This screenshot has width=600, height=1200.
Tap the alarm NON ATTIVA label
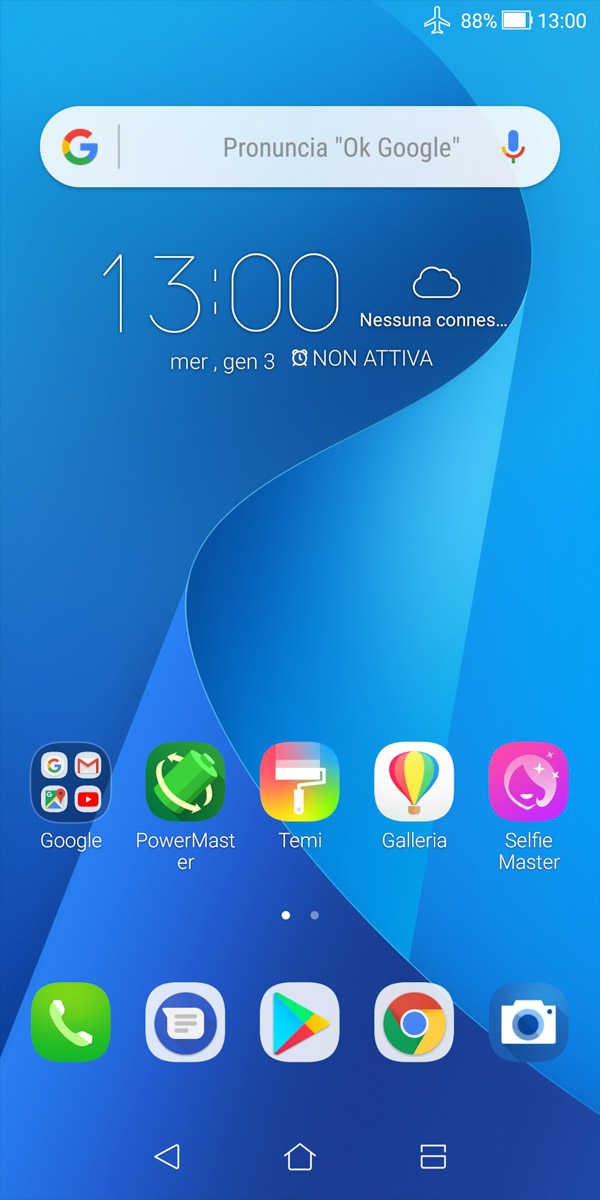click(362, 359)
